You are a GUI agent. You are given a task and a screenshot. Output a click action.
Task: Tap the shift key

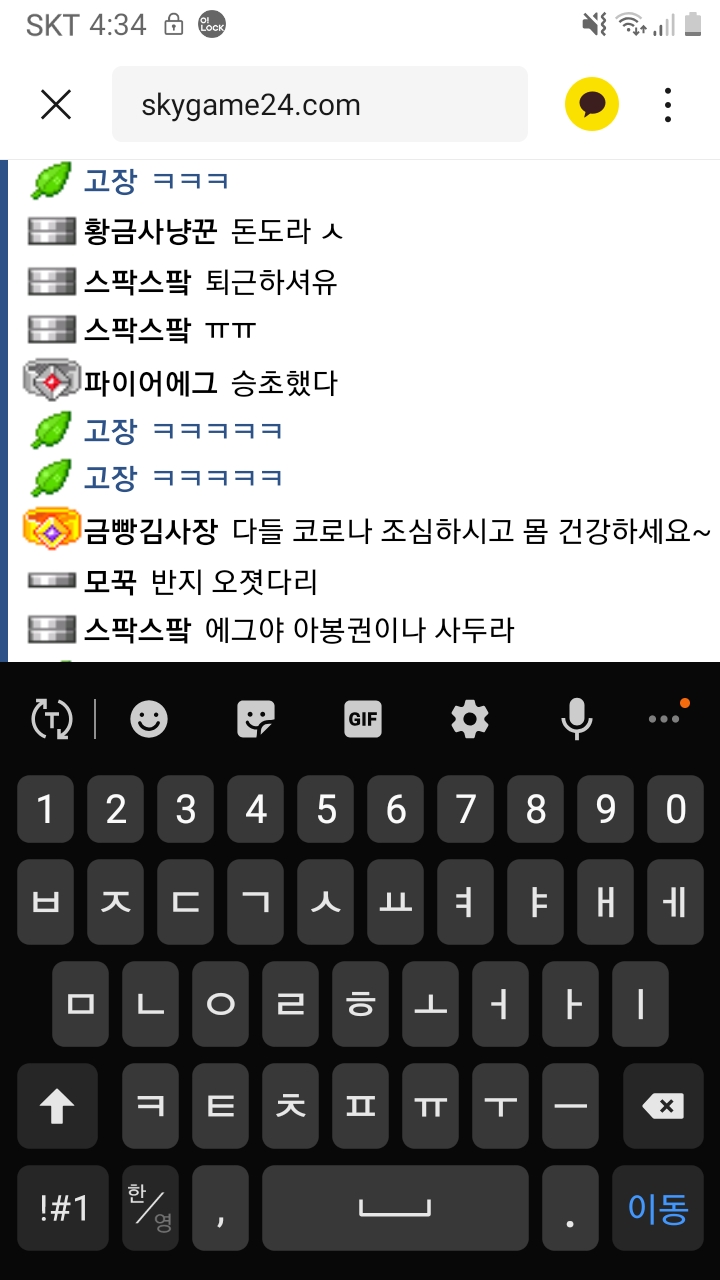pyautogui.click(x=57, y=1106)
